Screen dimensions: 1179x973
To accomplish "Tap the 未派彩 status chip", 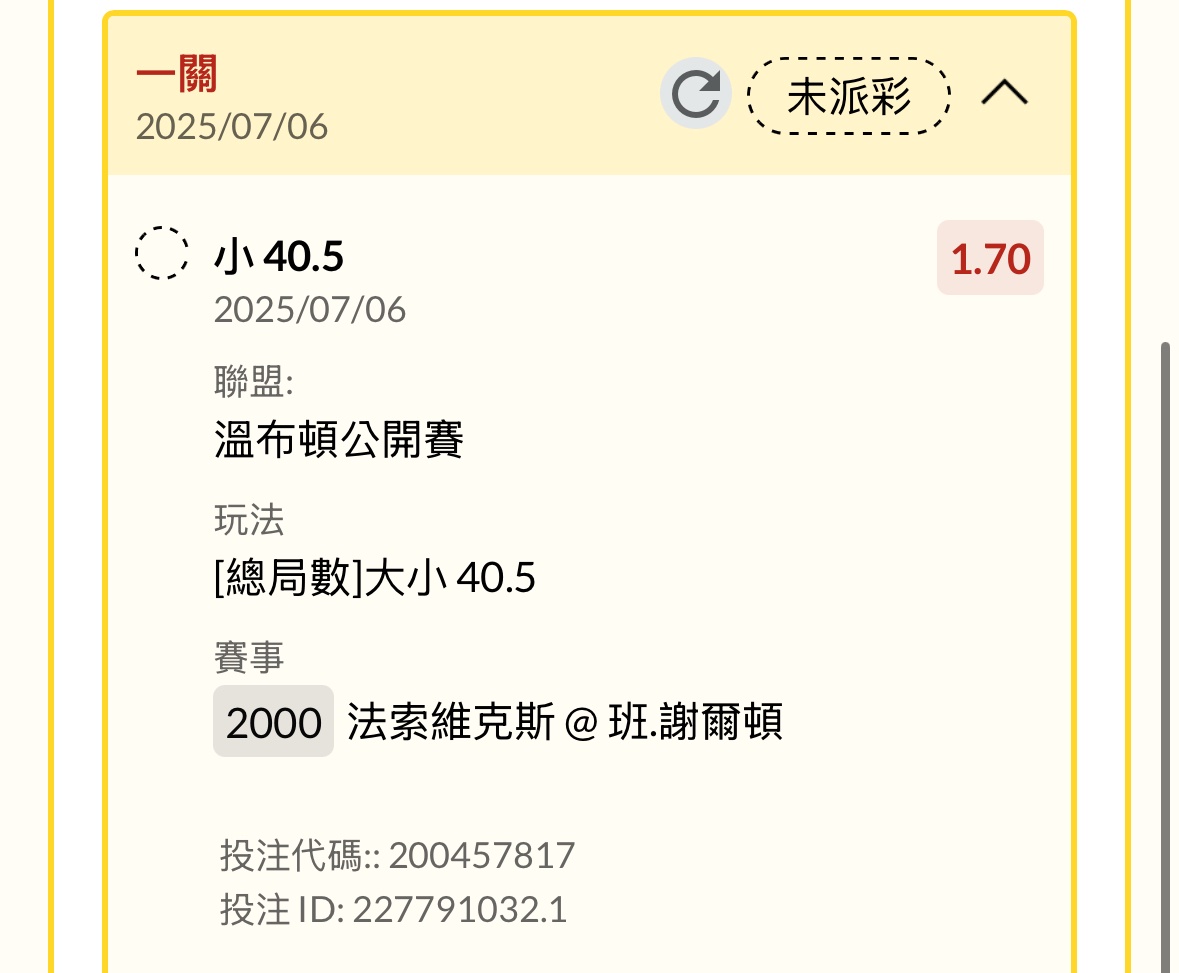I will [849, 96].
